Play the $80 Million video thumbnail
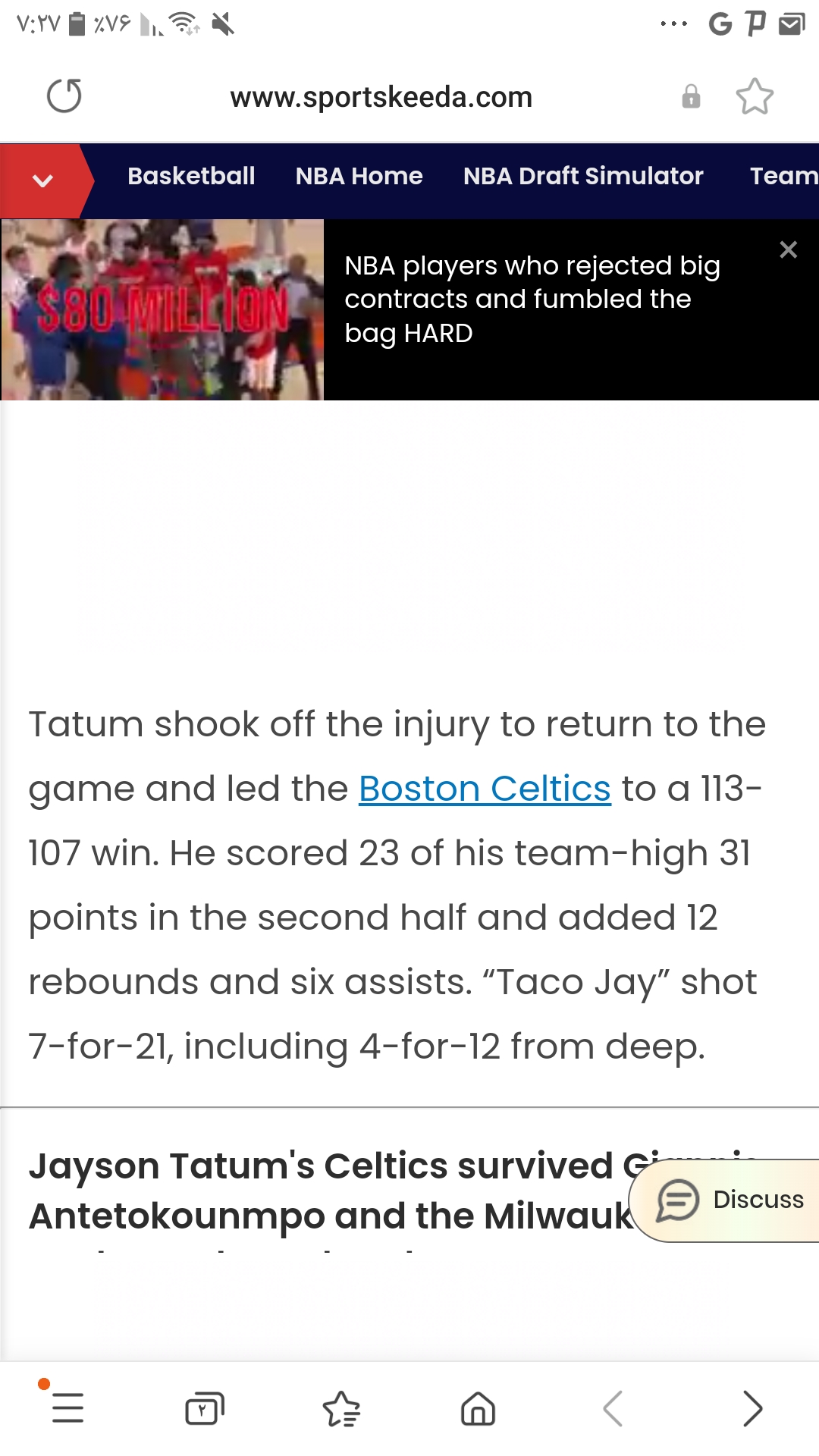This screenshot has height=1456, width=819. [x=162, y=309]
